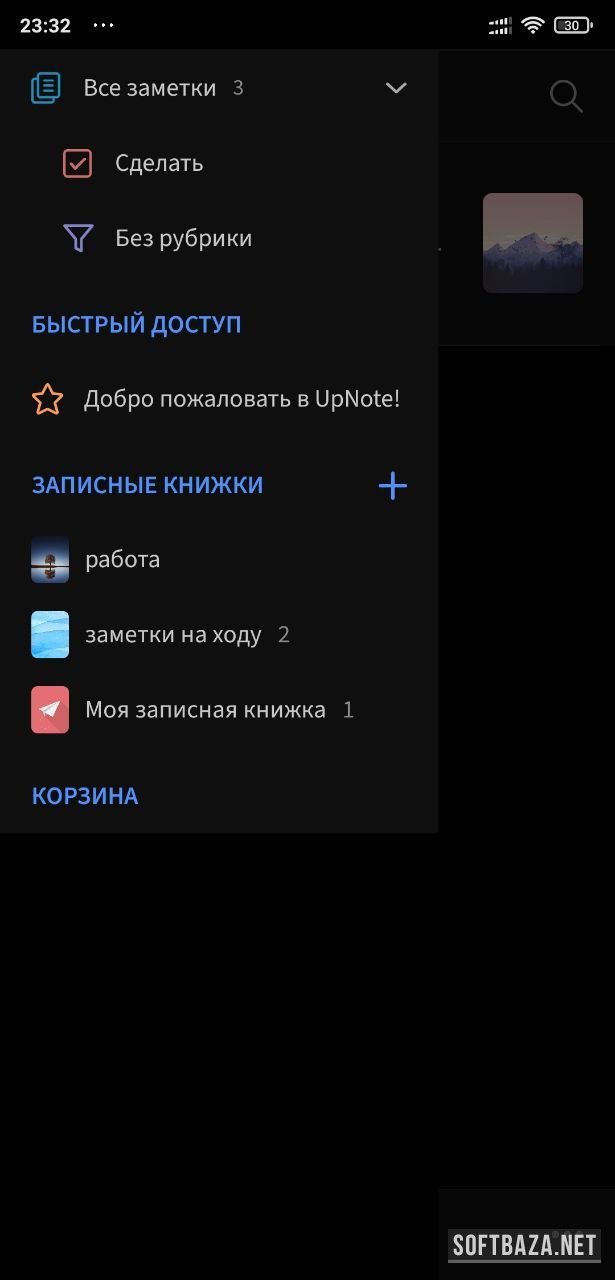
Task: Show notes Без рубрики
Action: coord(182,238)
